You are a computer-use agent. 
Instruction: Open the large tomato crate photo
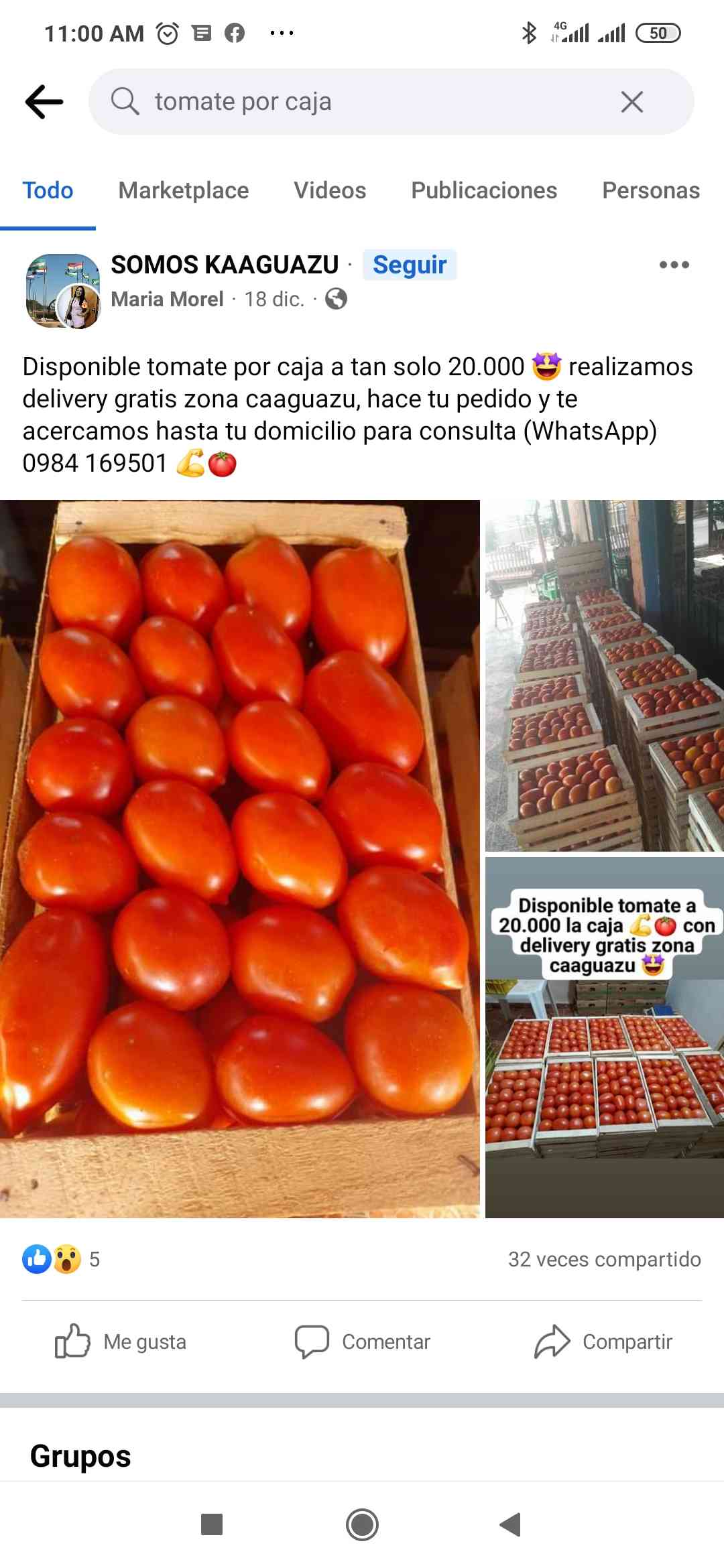[239, 858]
